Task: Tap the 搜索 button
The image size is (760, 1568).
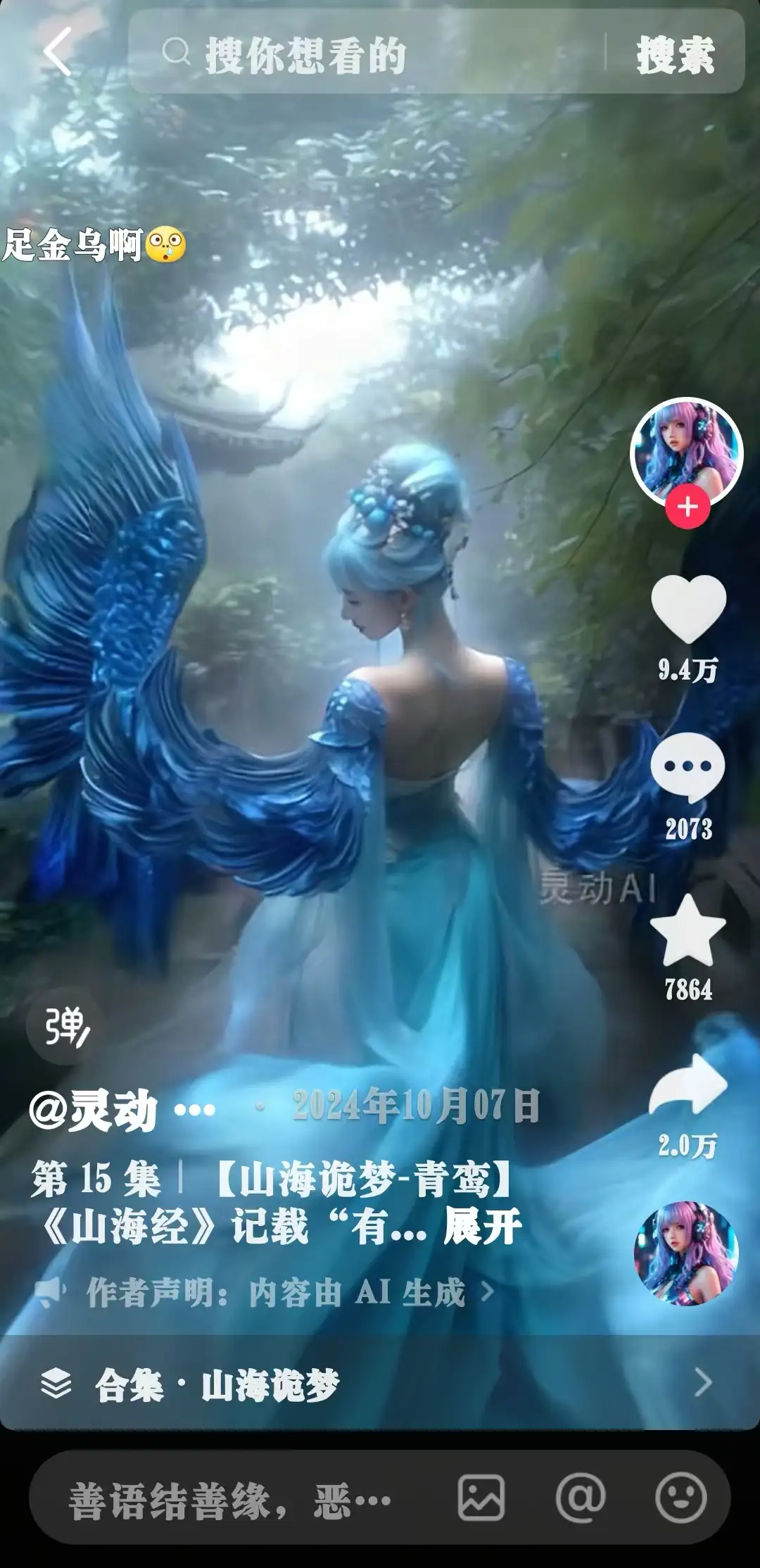Action: tap(675, 55)
